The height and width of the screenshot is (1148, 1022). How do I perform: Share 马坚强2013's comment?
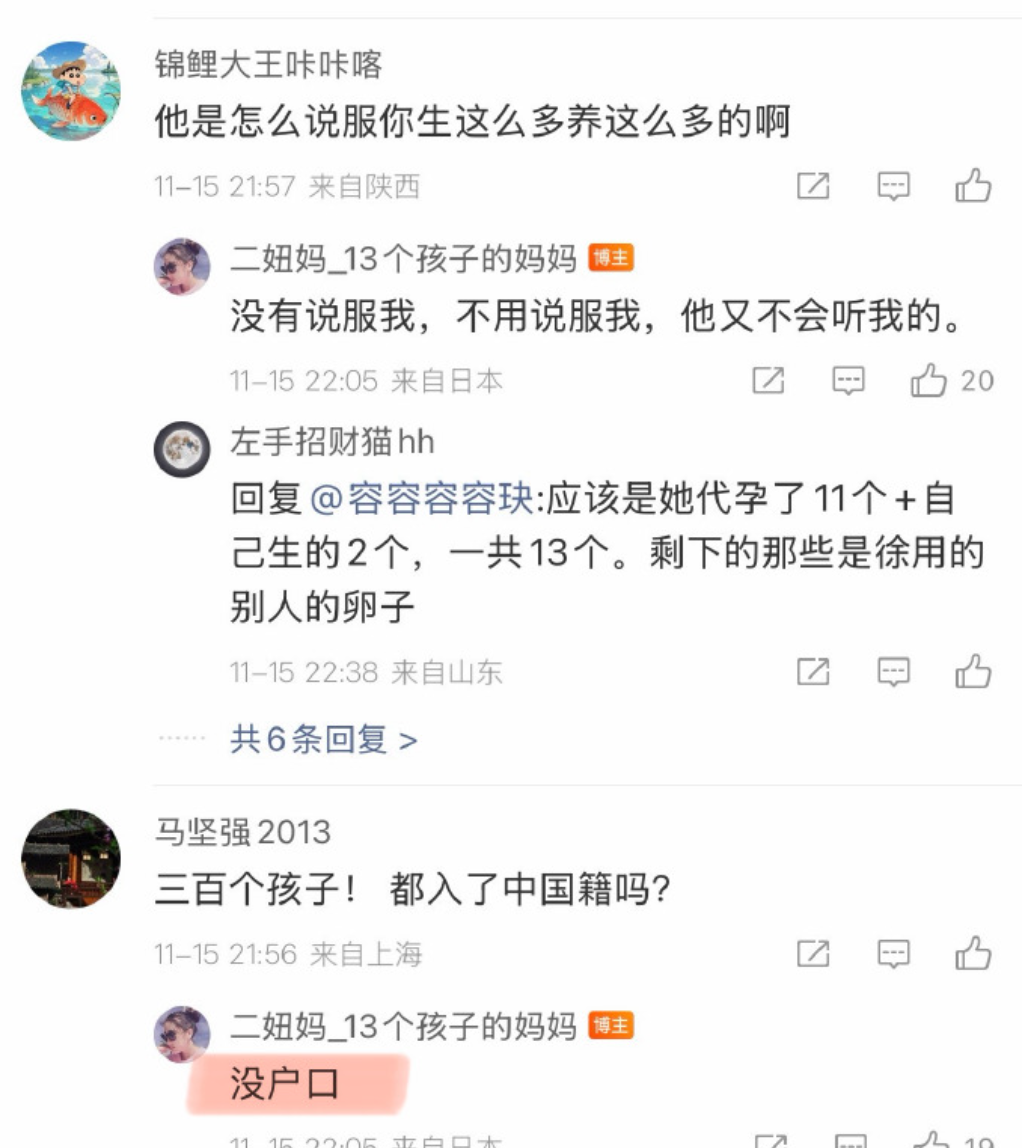[813, 954]
